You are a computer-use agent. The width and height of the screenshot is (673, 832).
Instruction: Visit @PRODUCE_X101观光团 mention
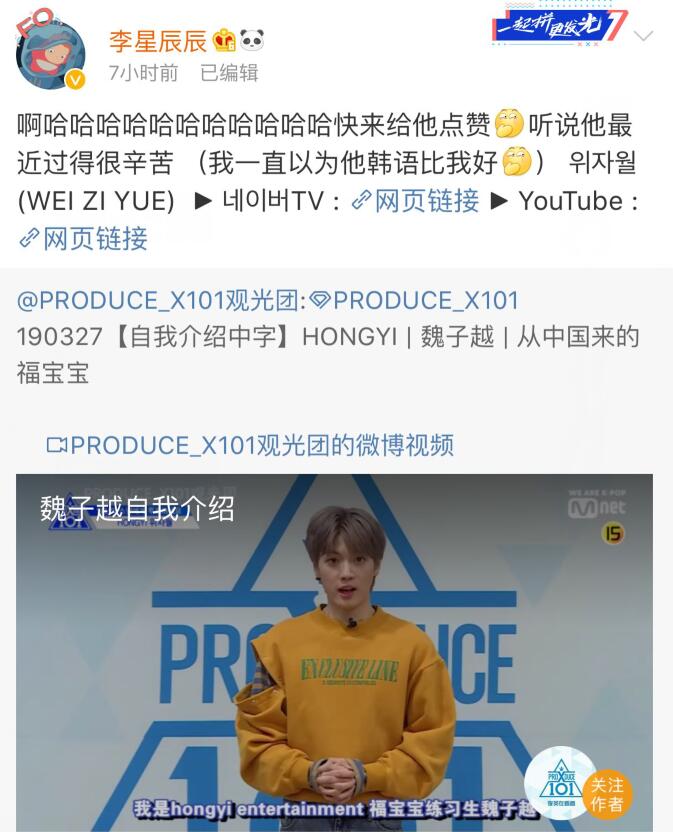click(x=157, y=300)
